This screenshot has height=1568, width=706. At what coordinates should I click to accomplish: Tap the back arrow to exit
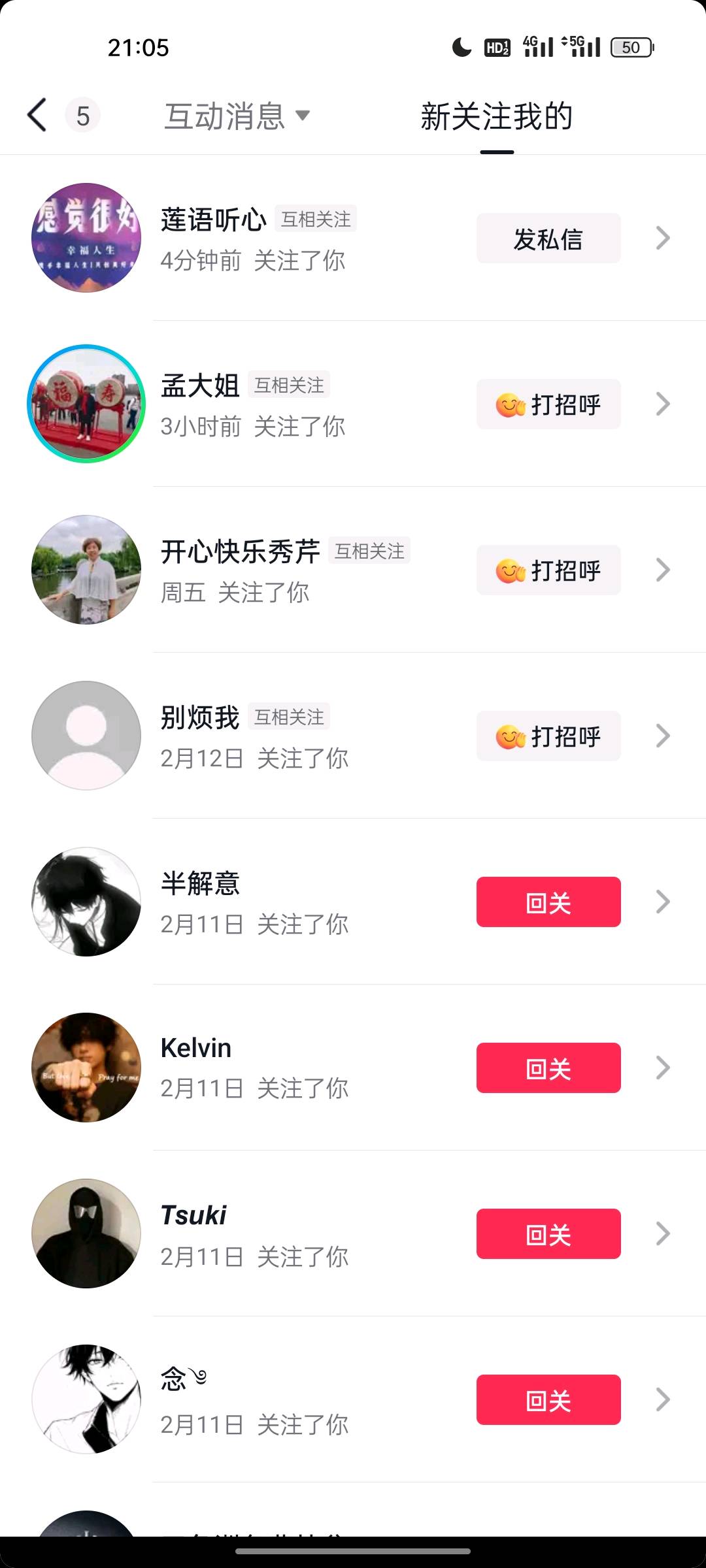[x=36, y=114]
